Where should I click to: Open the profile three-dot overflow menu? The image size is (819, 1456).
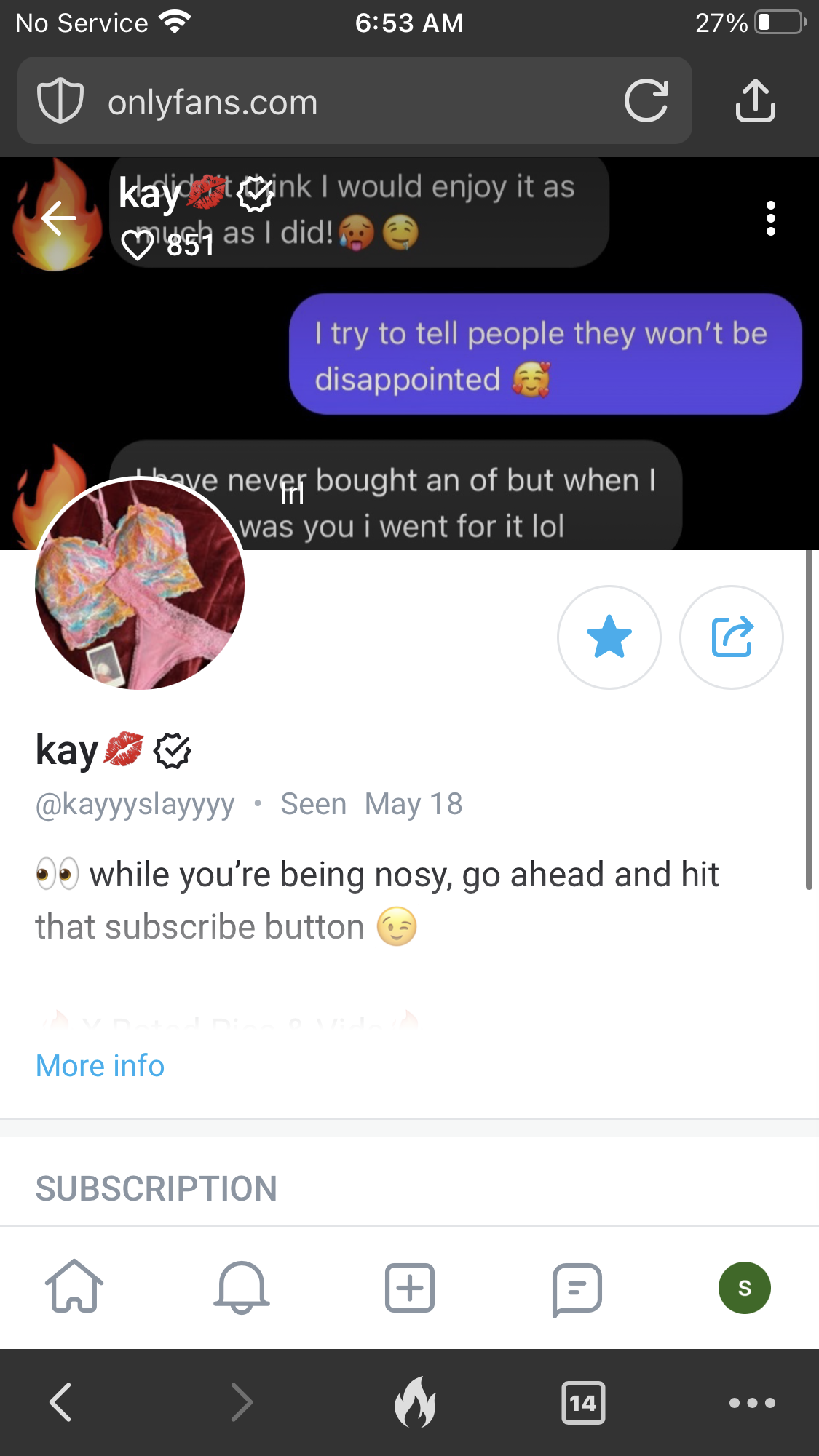[x=770, y=218]
